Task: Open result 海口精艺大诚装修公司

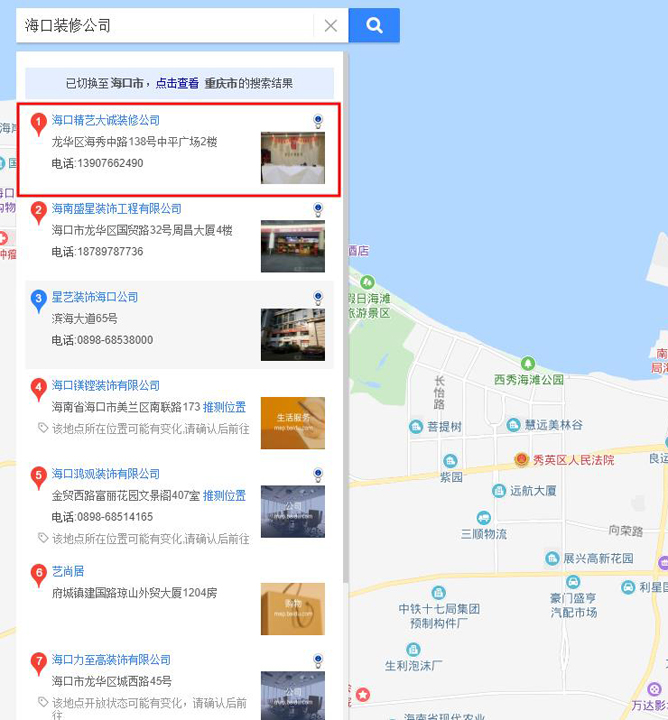Action: tap(106, 120)
